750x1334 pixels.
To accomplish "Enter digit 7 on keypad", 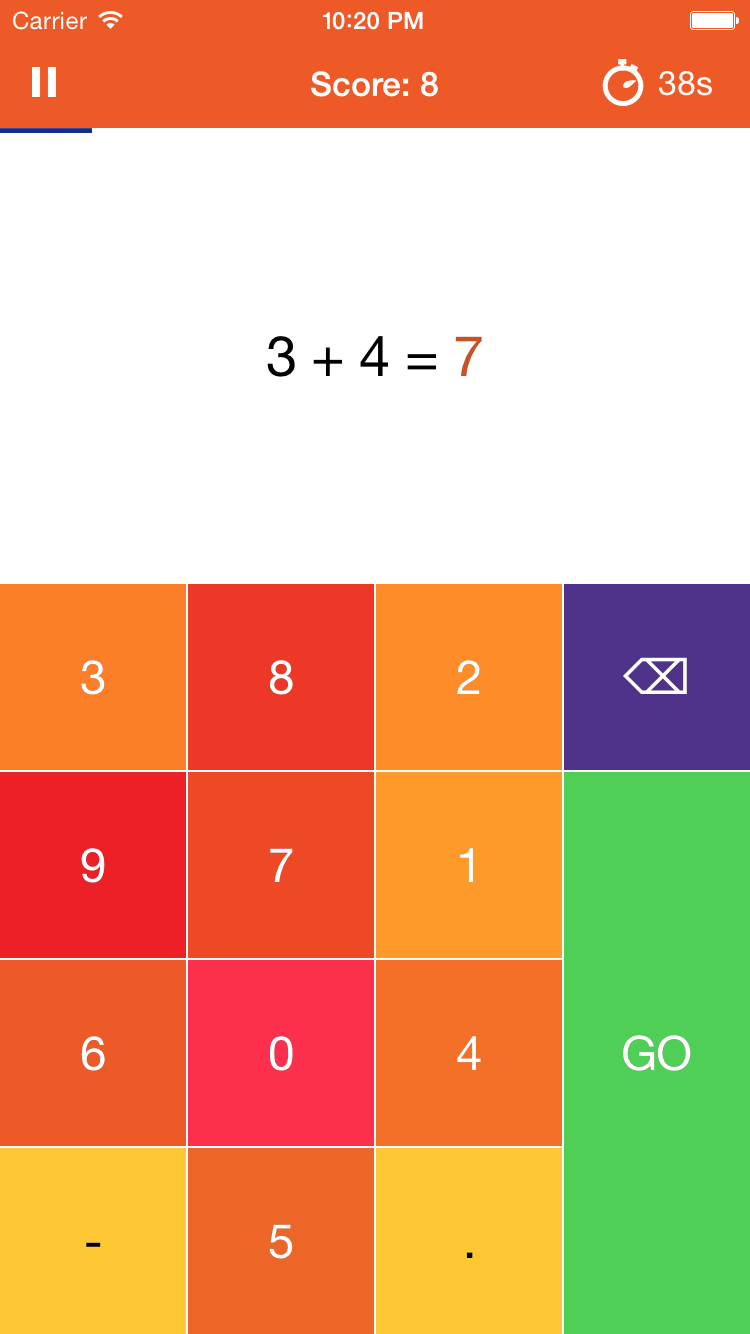I will (281, 865).
